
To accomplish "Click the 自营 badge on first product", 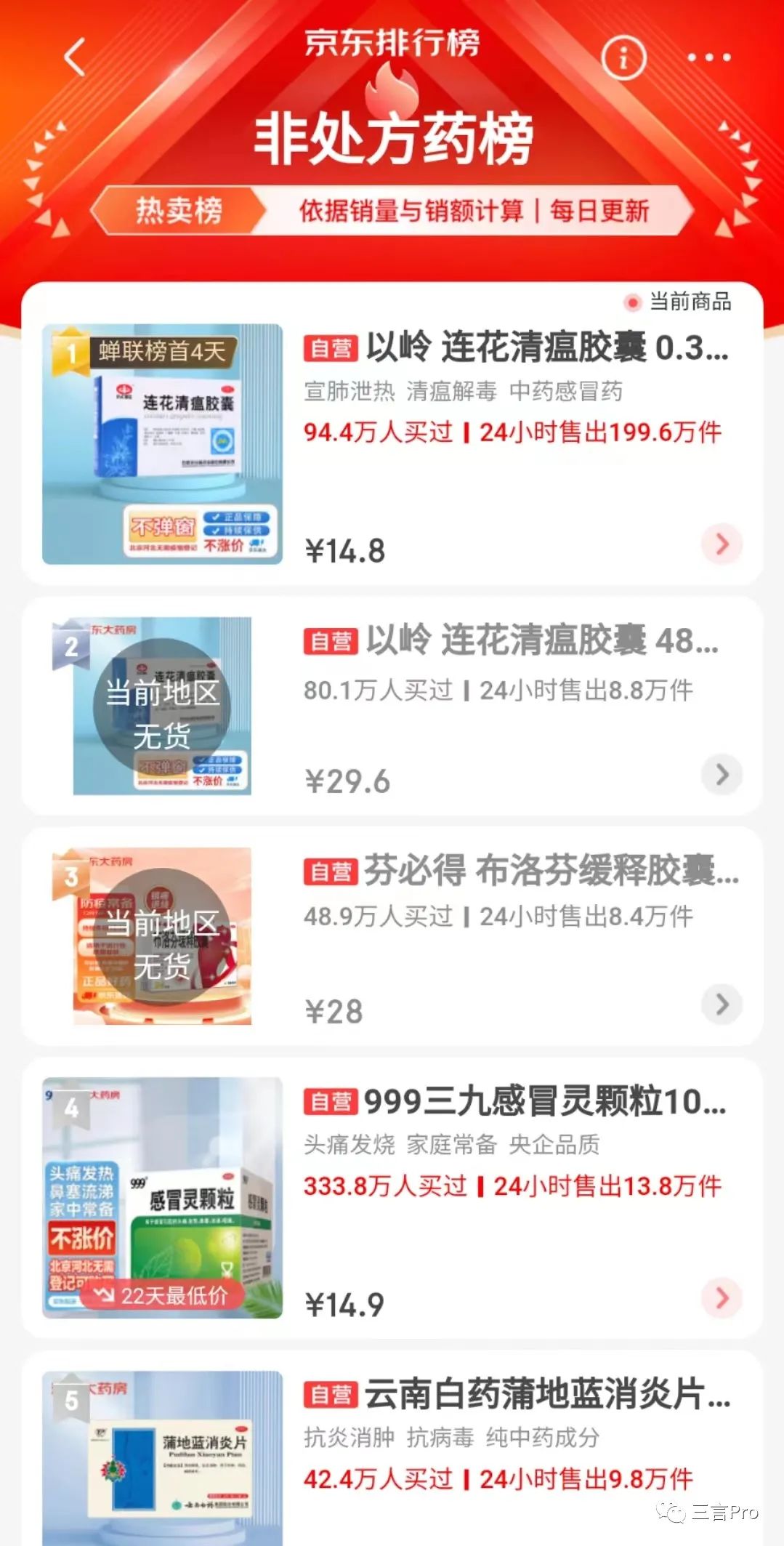I will point(331,351).
